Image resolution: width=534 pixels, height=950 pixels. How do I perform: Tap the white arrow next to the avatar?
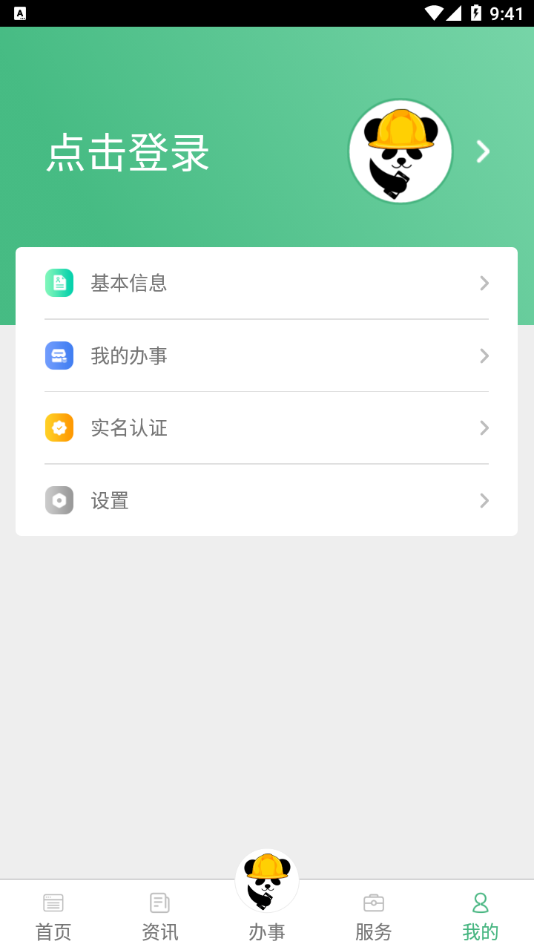[x=482, y=151]
